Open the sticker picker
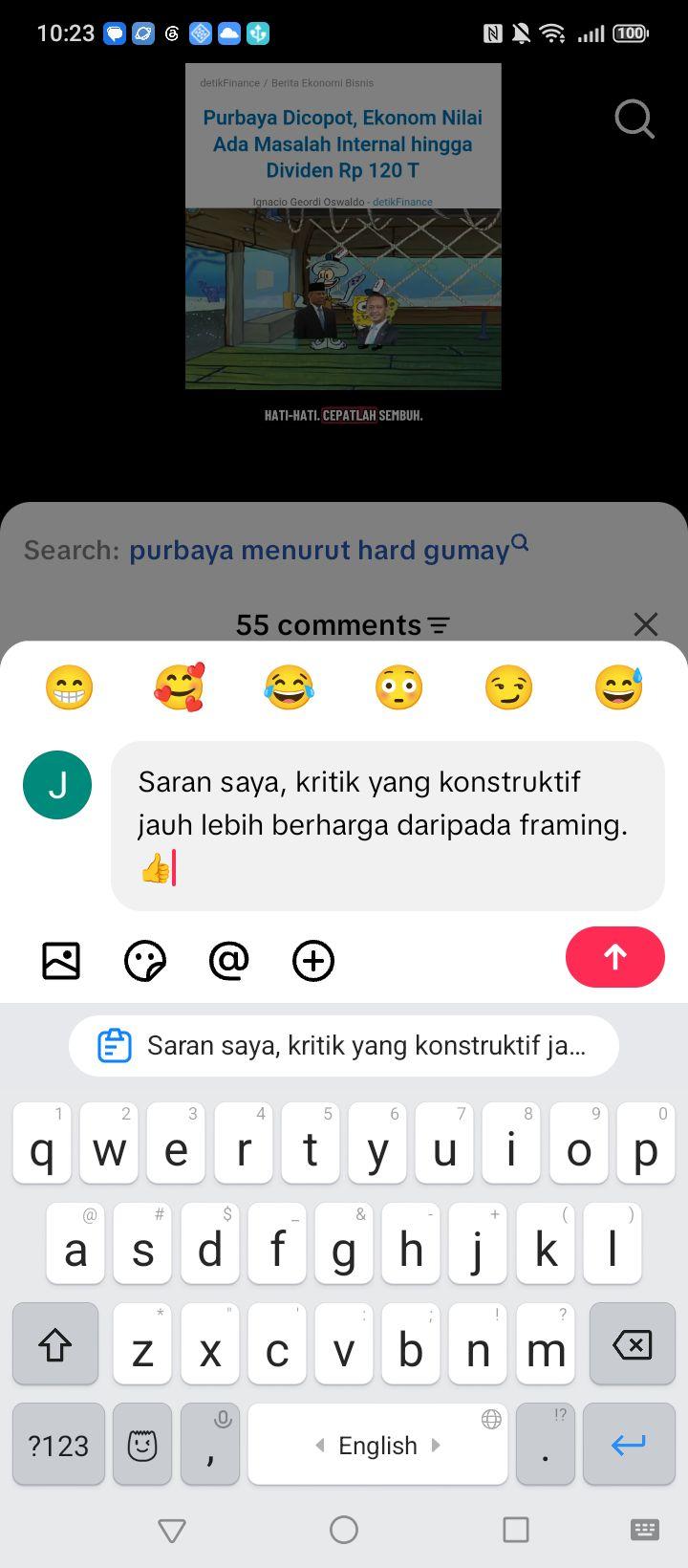688x1568 pixels. pos(145,960)
